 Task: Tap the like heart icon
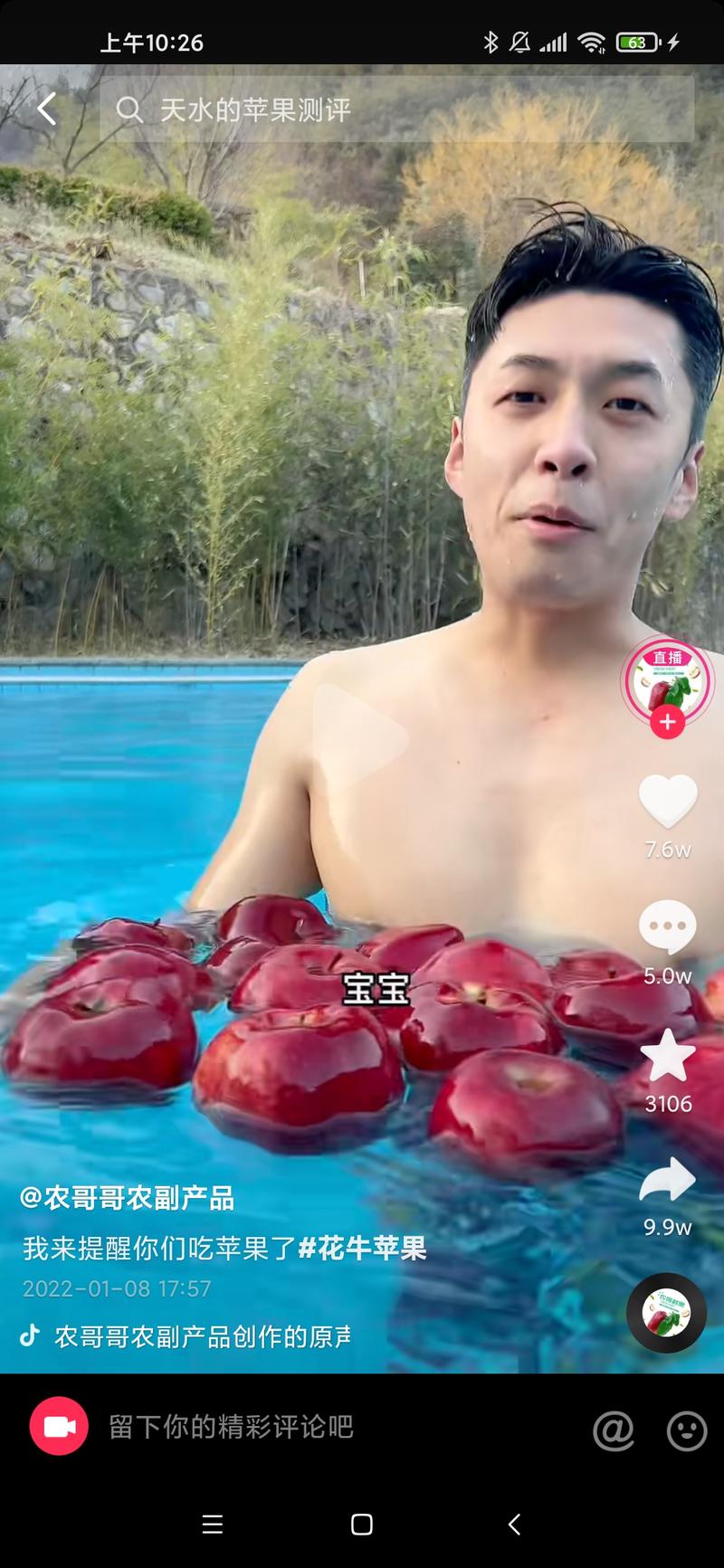[x=668, y=800]
